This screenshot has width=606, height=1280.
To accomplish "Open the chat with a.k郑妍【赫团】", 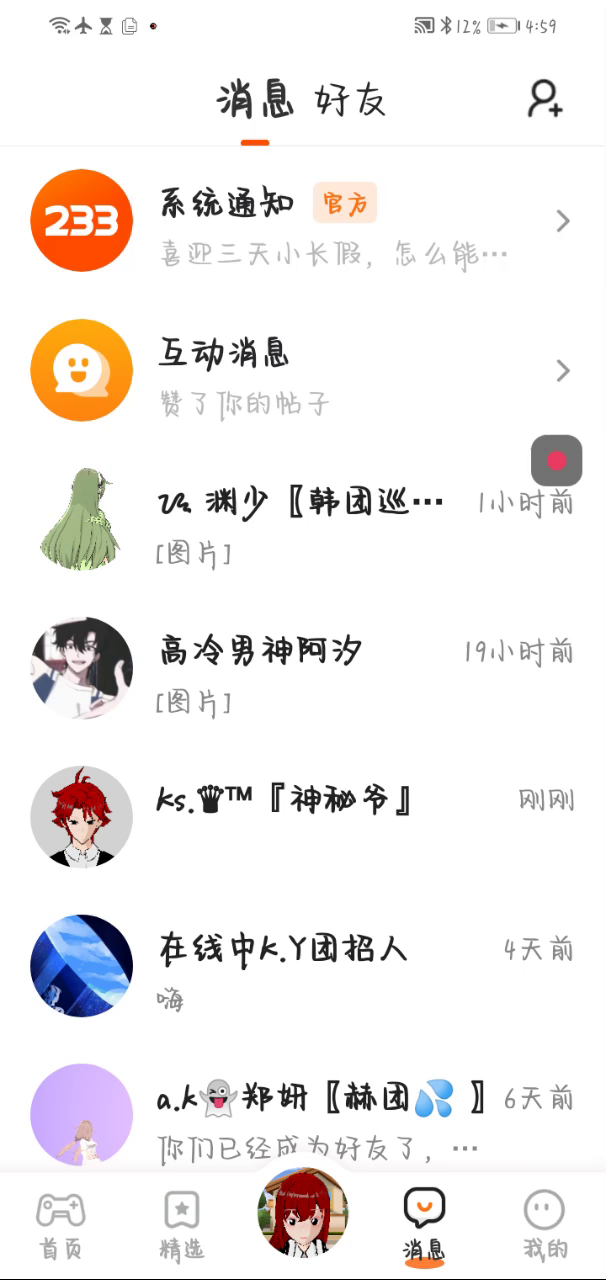I will pyautogui.click(x=300, y=1112).
